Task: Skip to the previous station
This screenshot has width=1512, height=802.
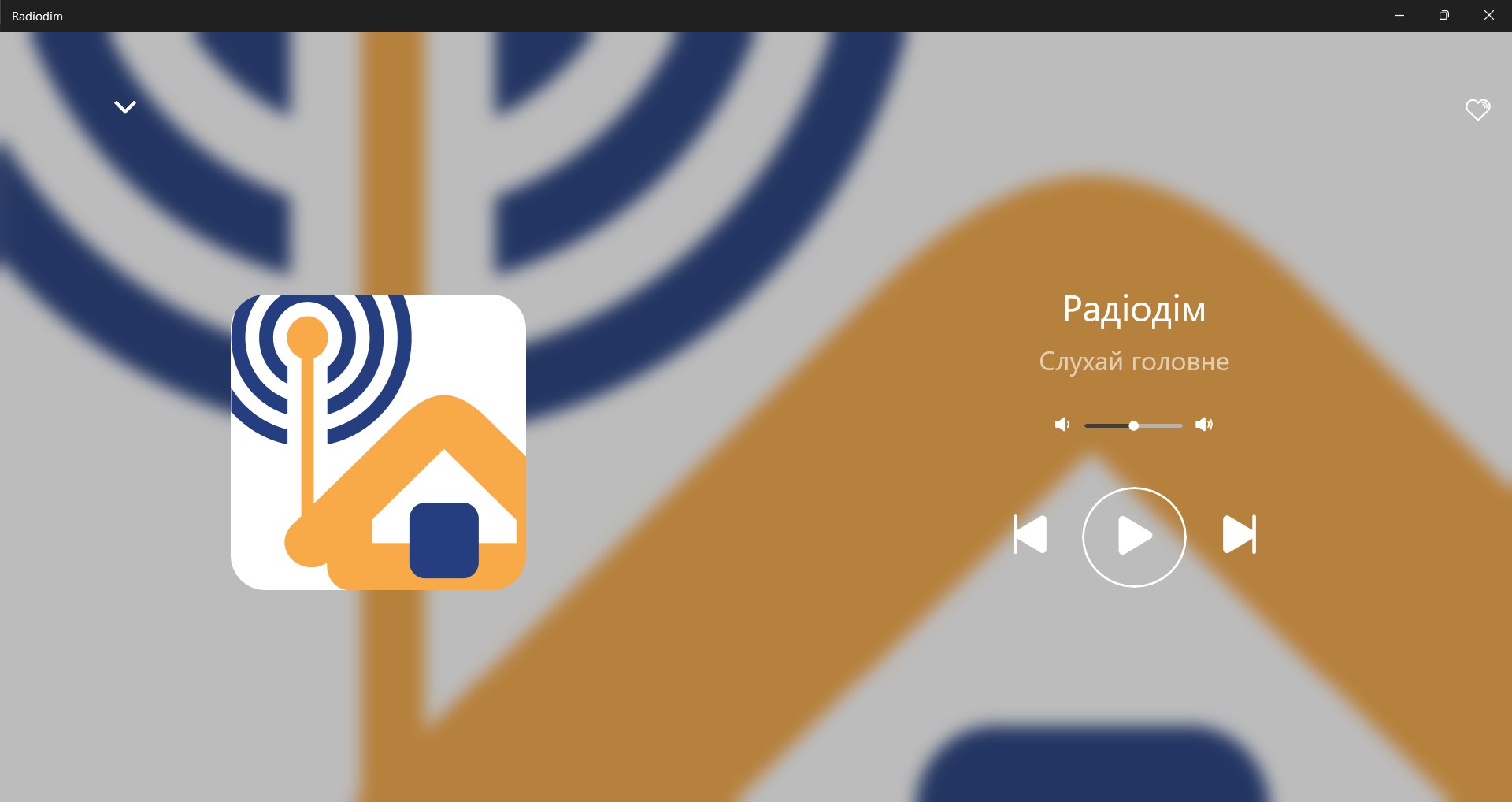Action: pyautogui.click(x=1029, y=535)
